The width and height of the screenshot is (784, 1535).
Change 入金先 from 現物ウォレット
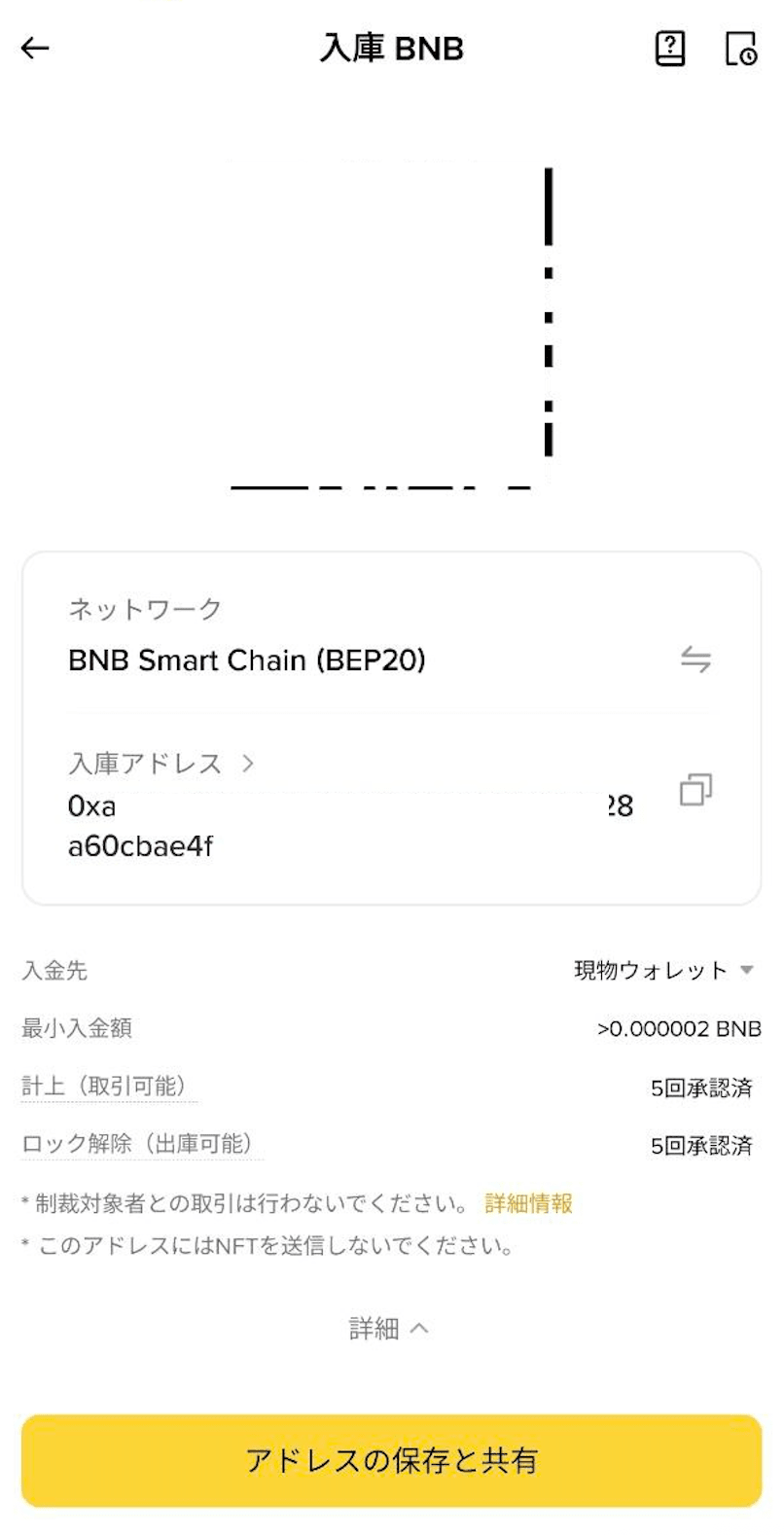[663, 970]
